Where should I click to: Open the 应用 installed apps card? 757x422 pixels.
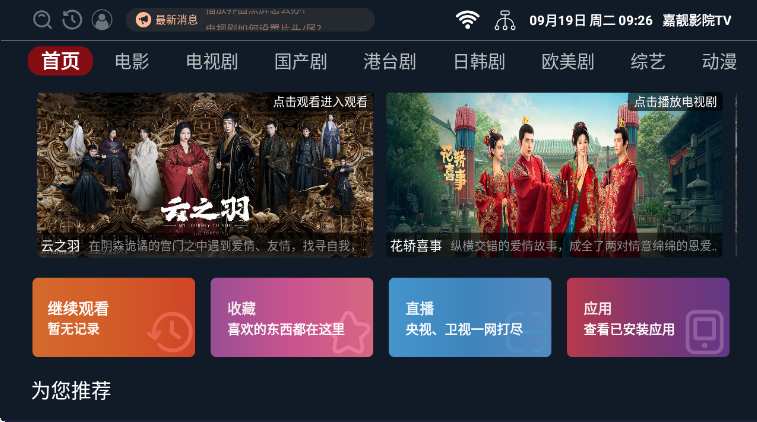coord(648,317)
